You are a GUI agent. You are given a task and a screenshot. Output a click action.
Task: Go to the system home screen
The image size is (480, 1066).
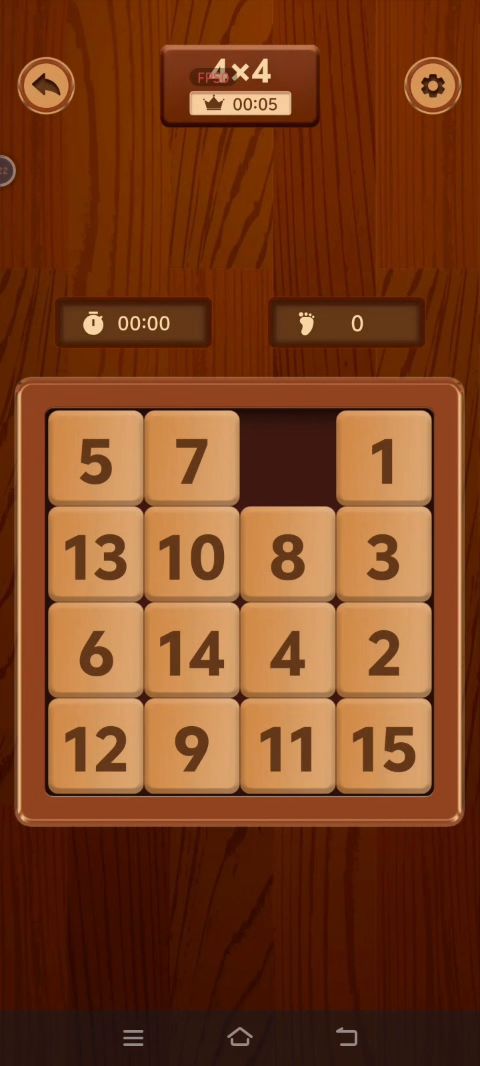tap(239, 1037)
